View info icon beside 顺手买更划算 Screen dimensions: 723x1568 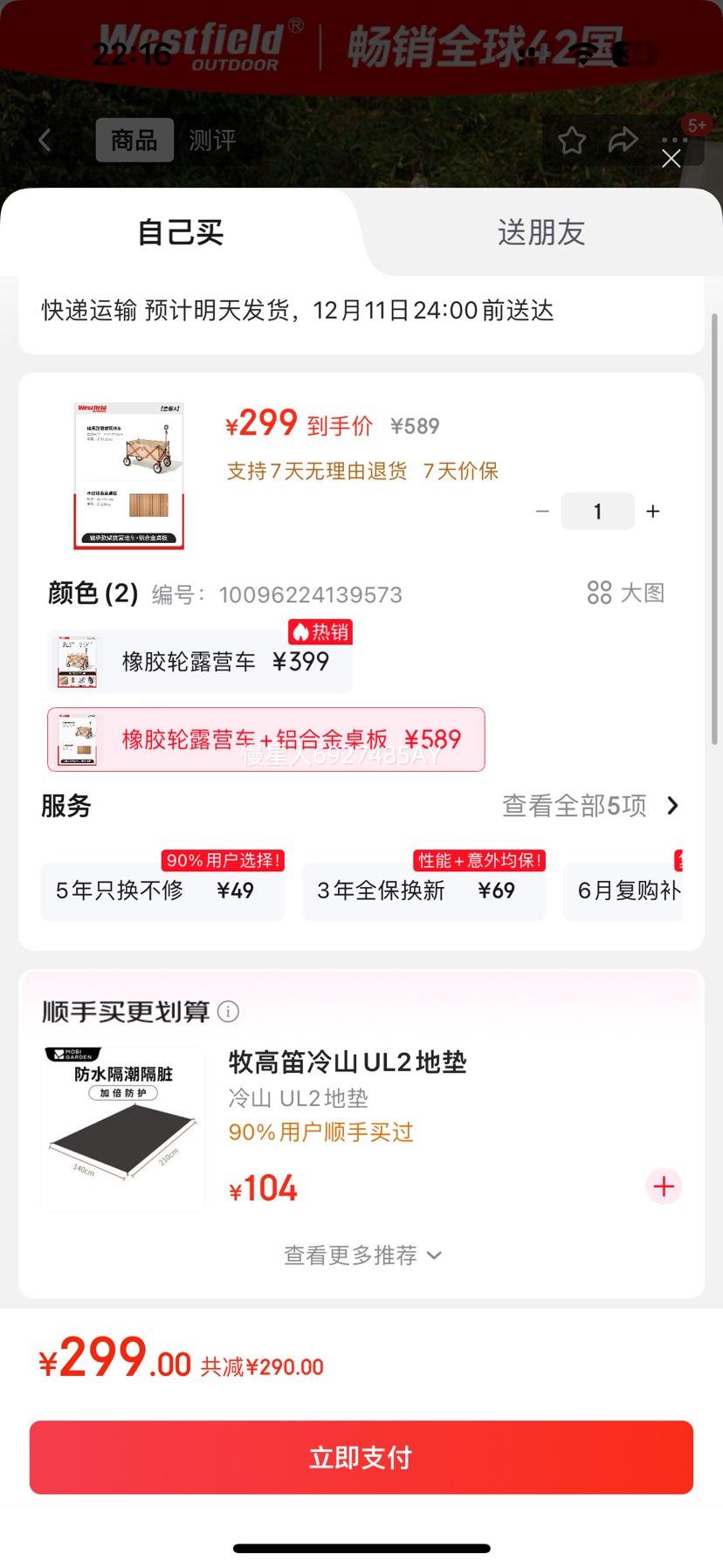pos(228,1012)
